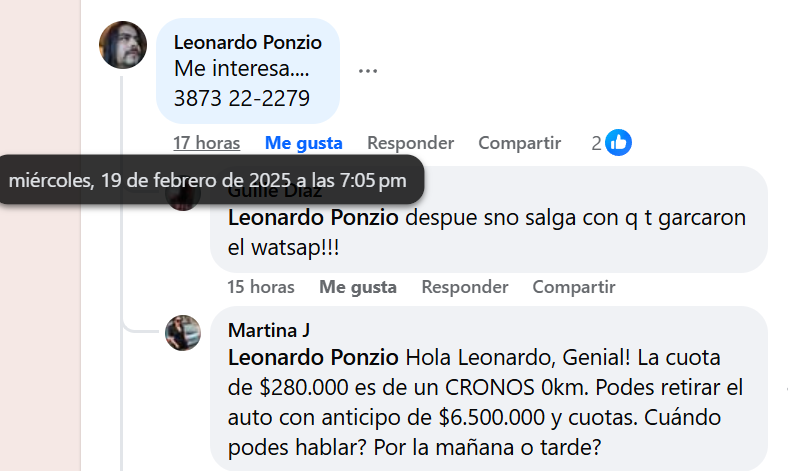Share Guille Diaz's reply

click(x=573, y=287)
